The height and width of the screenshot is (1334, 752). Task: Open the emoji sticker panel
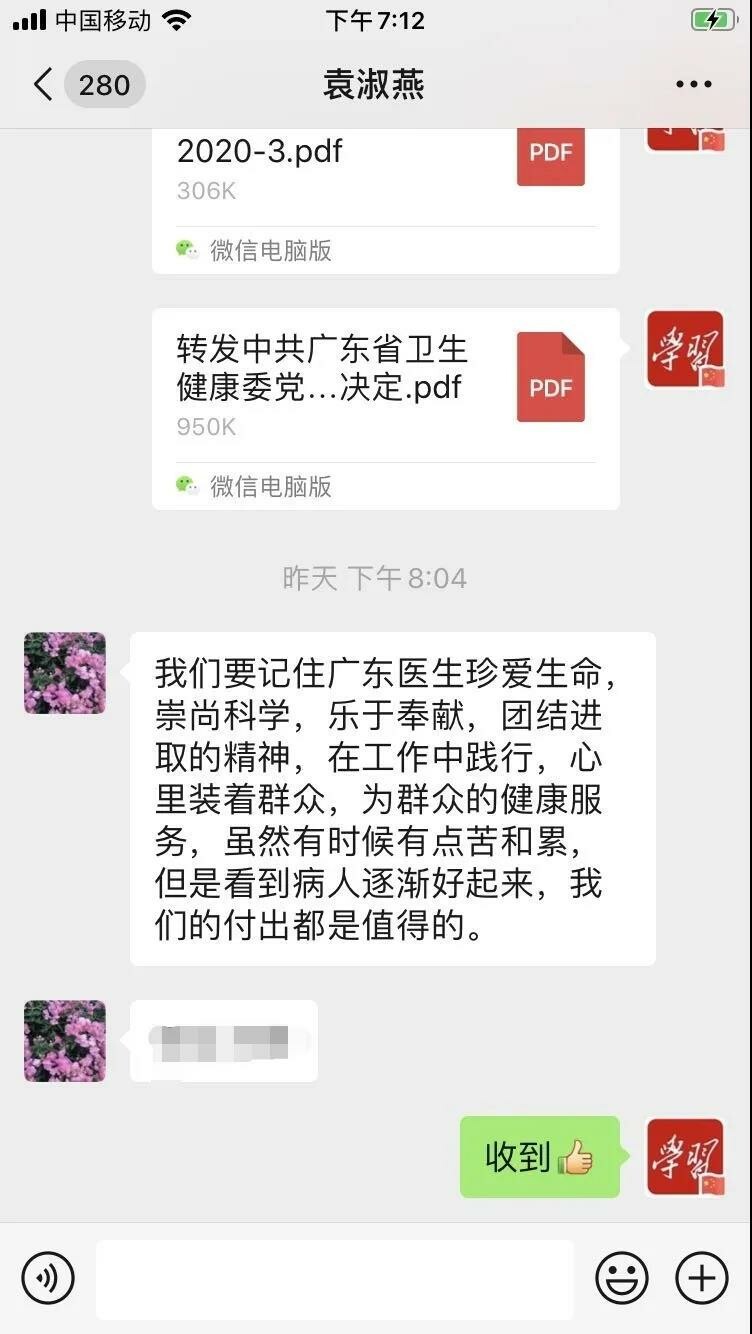tap(621, 1278)
